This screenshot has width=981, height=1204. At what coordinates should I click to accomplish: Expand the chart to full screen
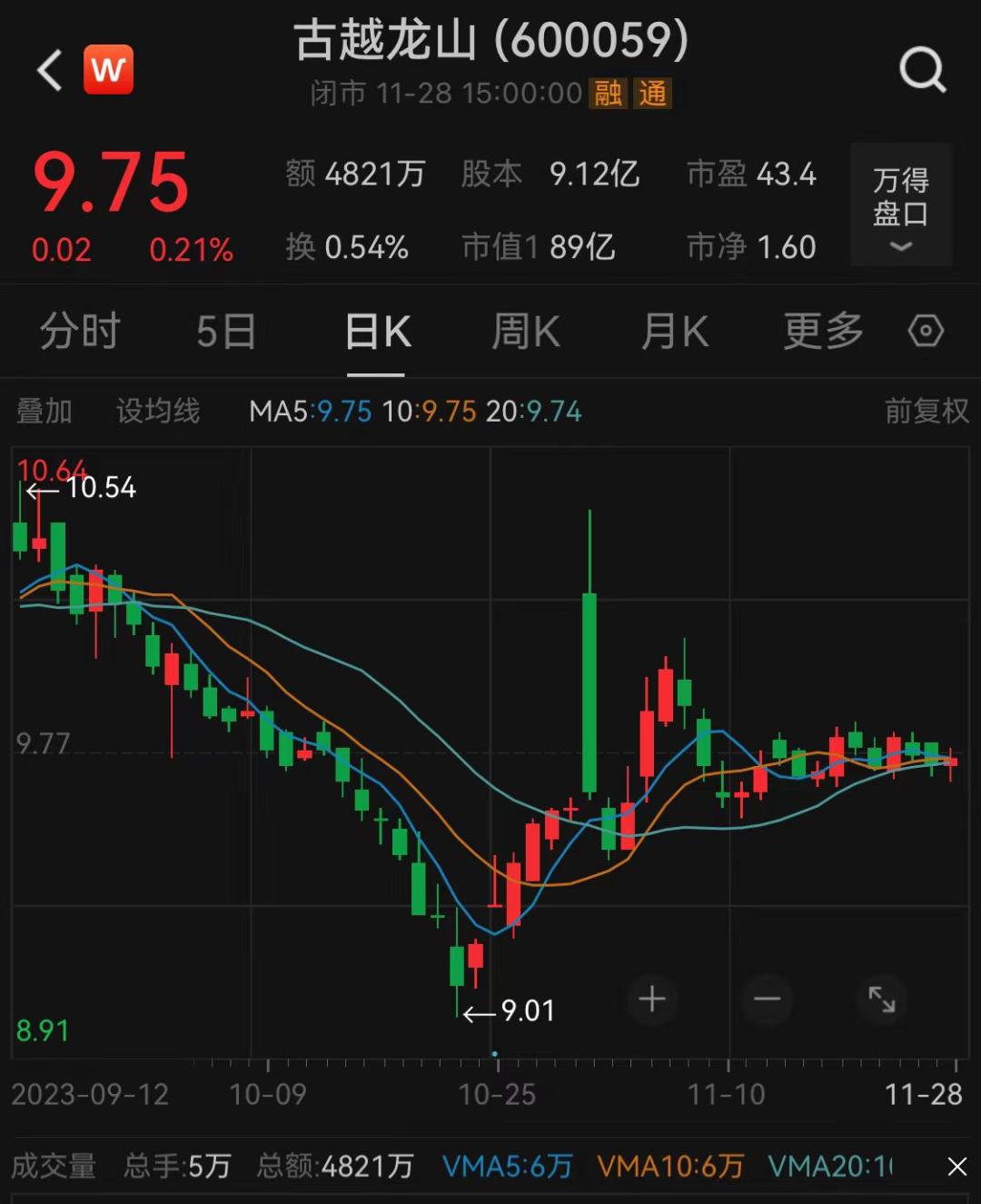click(x=881, y=1000)
